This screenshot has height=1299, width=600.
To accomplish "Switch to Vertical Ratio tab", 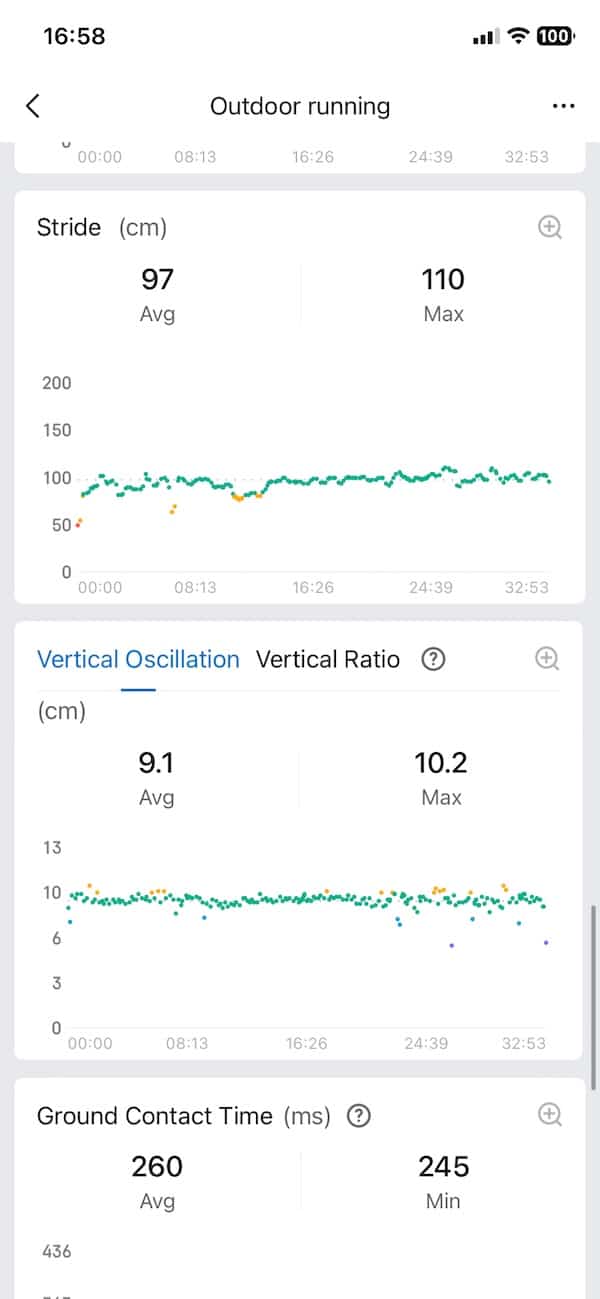I will (x=327, y=659).
